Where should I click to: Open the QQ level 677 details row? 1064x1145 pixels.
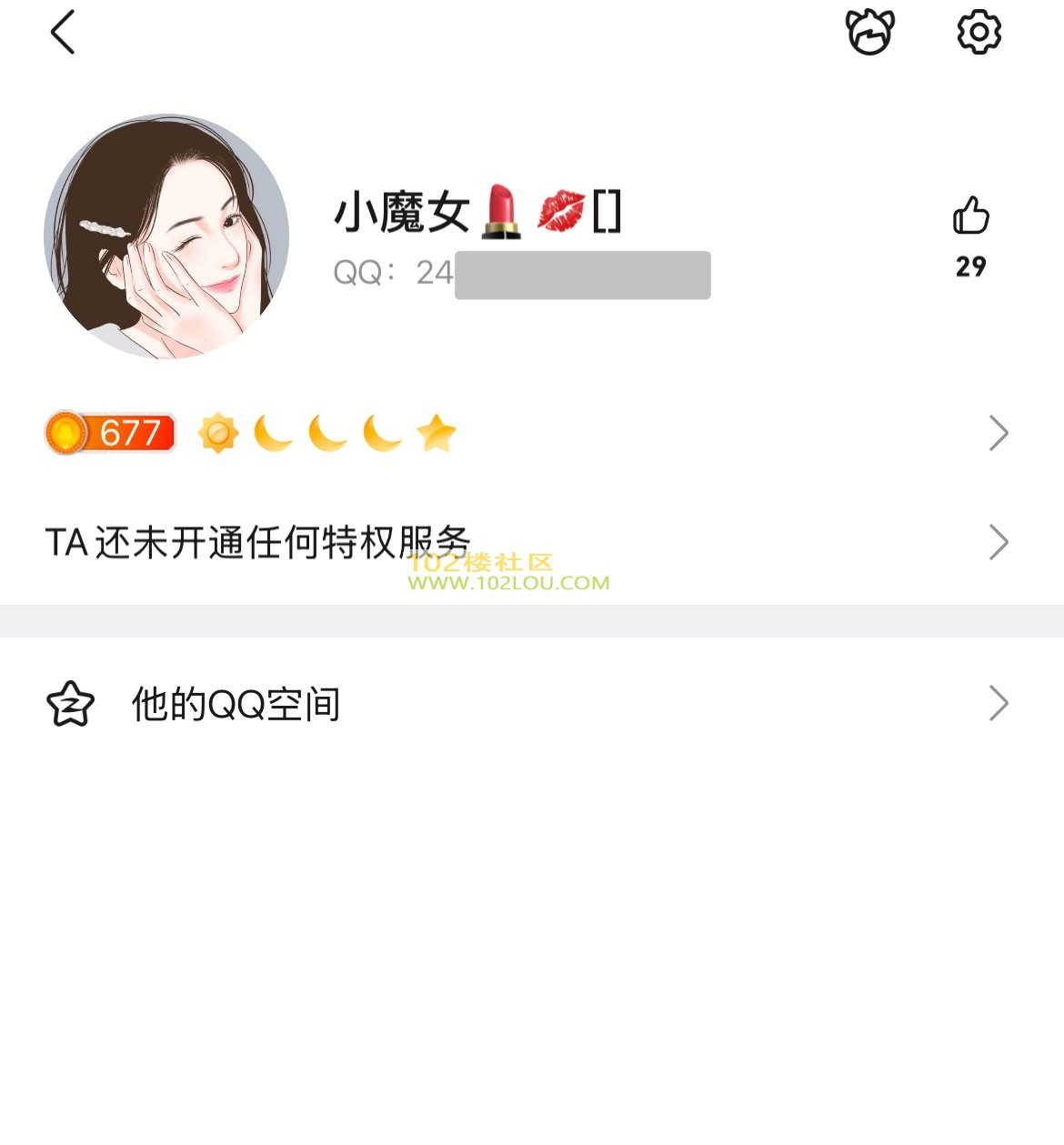click(527, 434)
